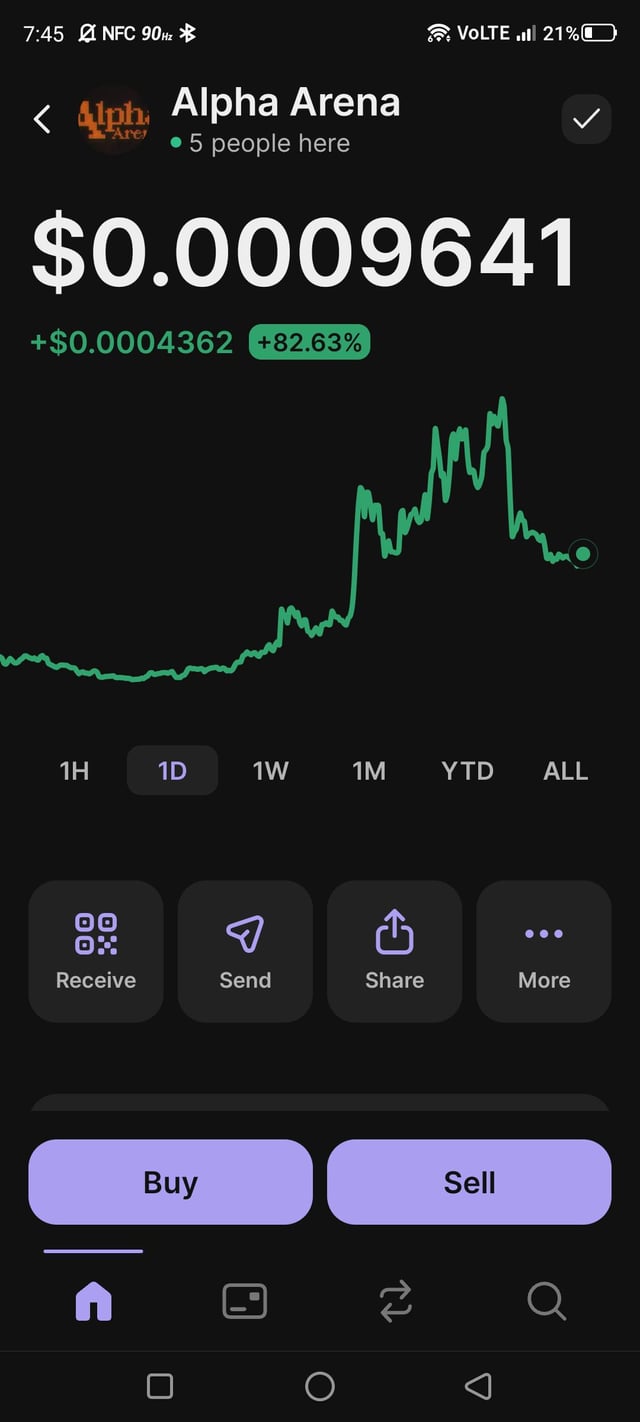The width and height of the screenshot is (640, 1422).
Task: Share the Alpha Arena token
Action: click(x=394, y=951)
